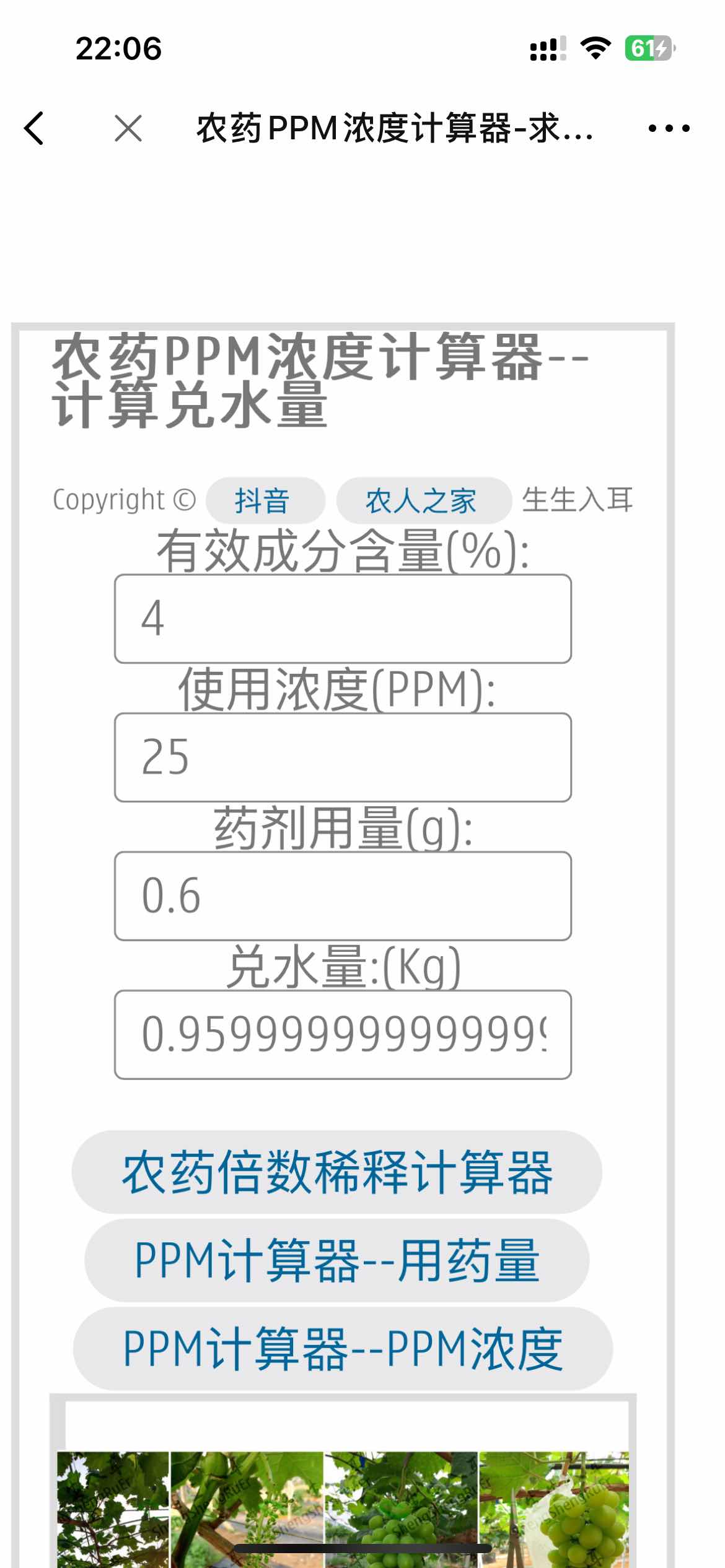Open PPM计算器--PPM浓度
725x1568 pixels.
click(x=343, y=1349)
